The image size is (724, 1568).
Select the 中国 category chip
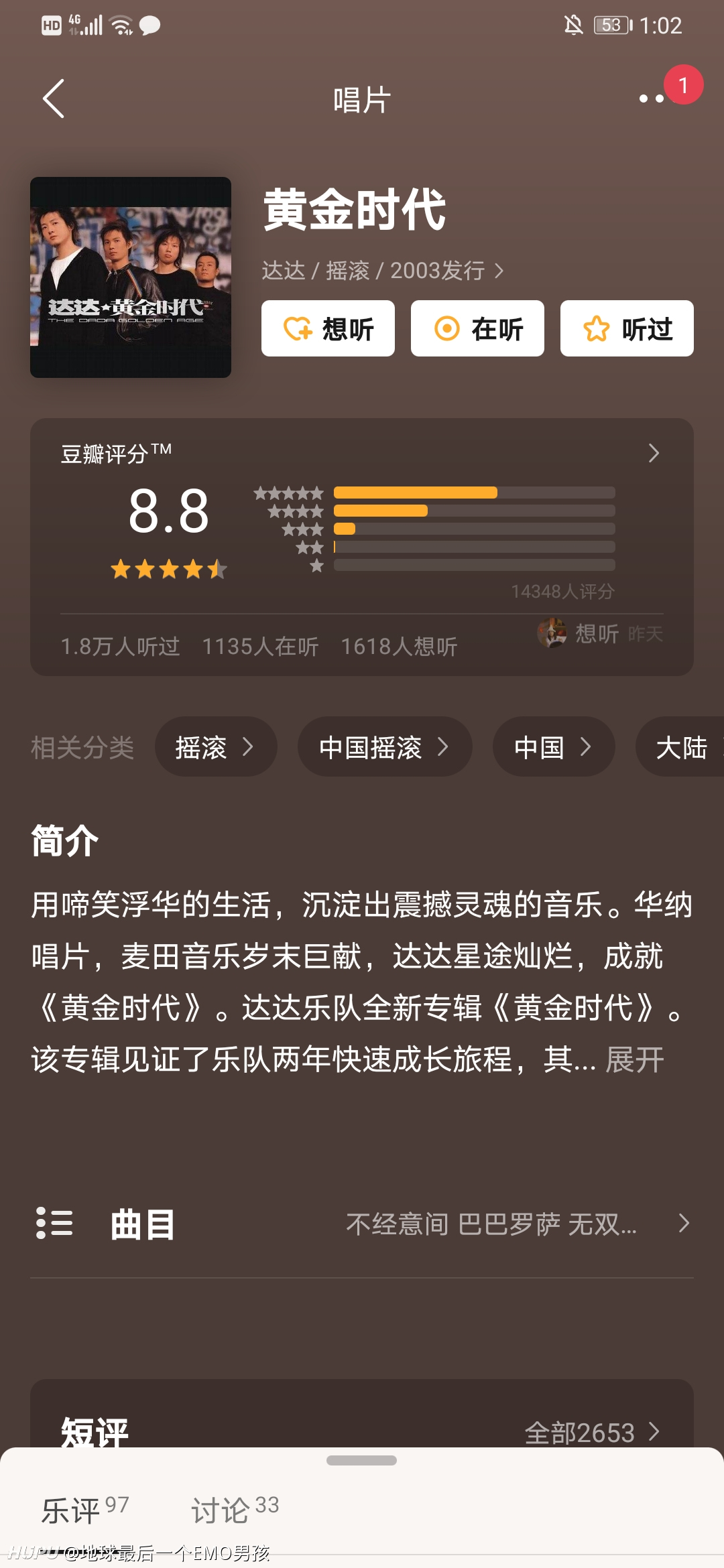coord(554,746)
